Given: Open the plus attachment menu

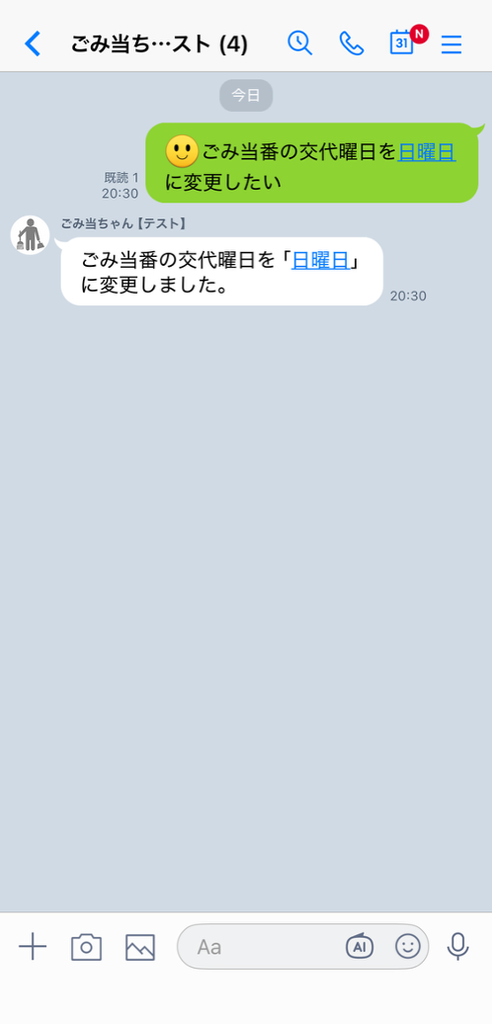Looking at the screenshot, I should pyautogui.click(x=33, y=946).
